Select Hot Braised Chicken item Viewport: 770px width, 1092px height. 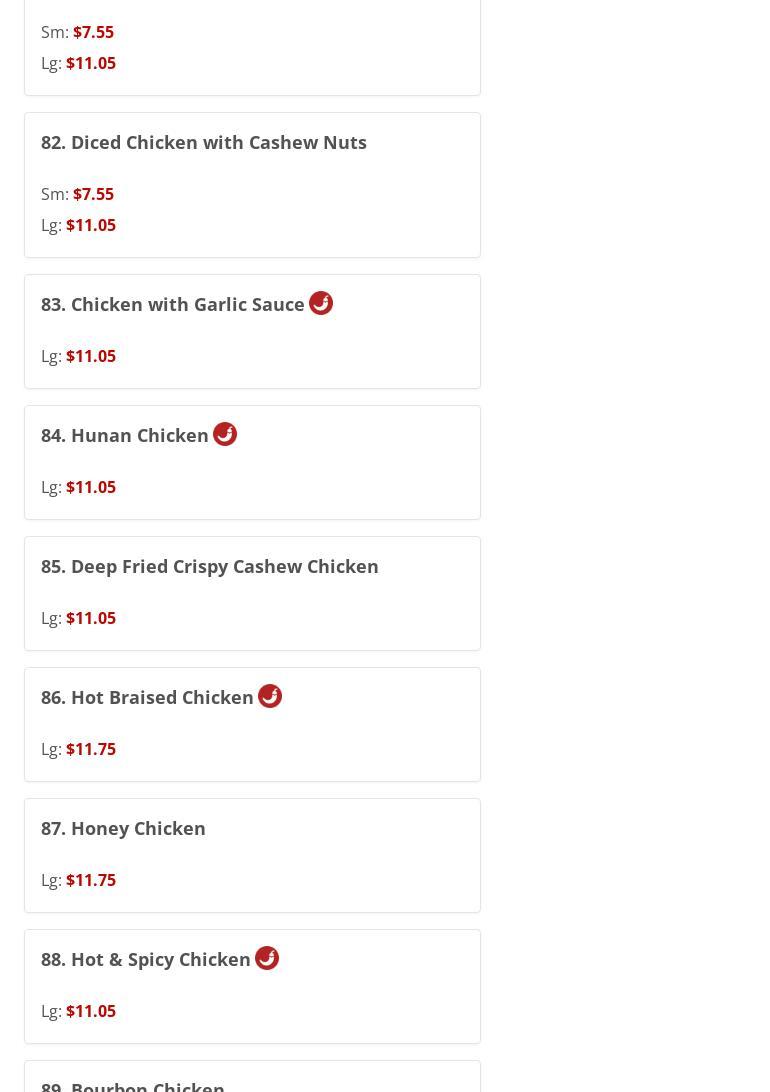click(147, 698)
